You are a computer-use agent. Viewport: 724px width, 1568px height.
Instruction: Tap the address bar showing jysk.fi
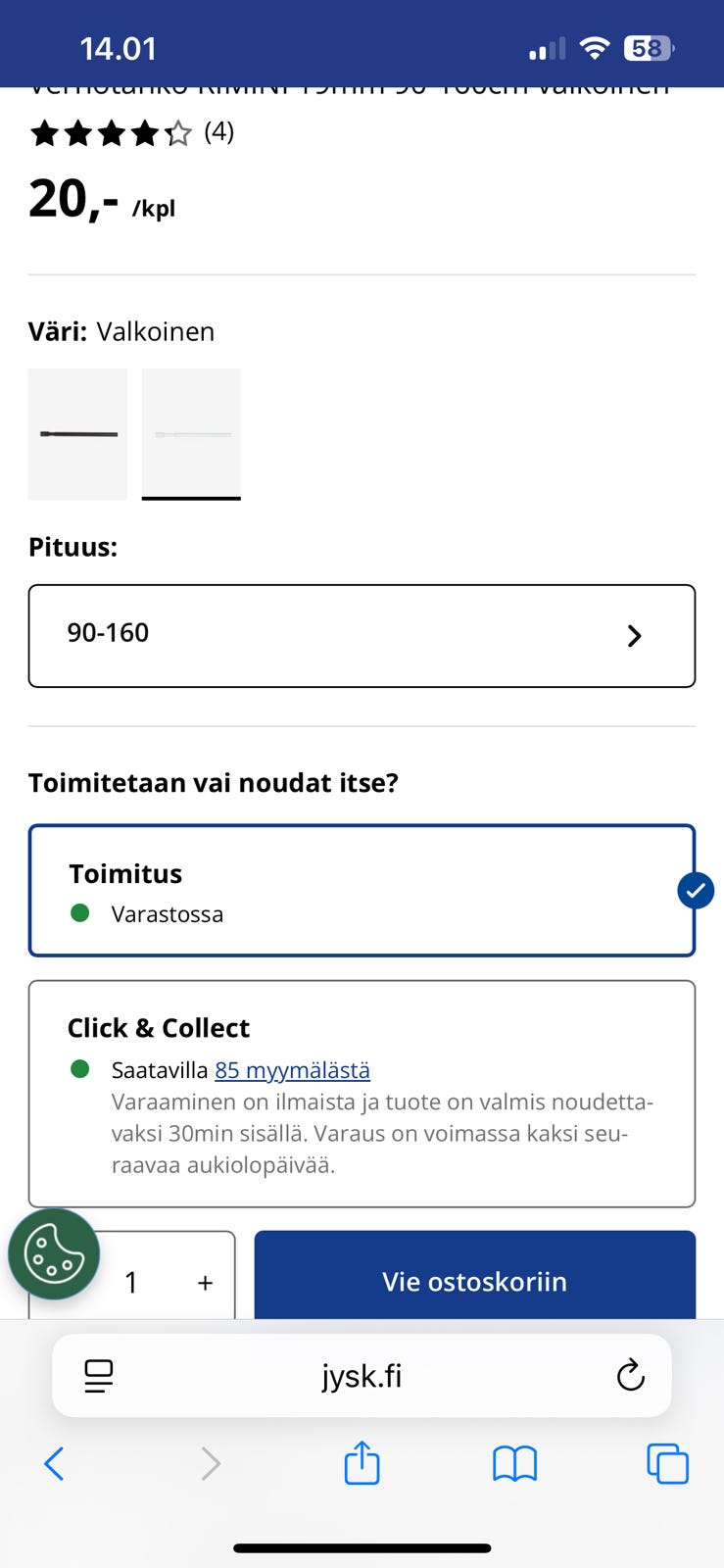tap(362, 1375)
